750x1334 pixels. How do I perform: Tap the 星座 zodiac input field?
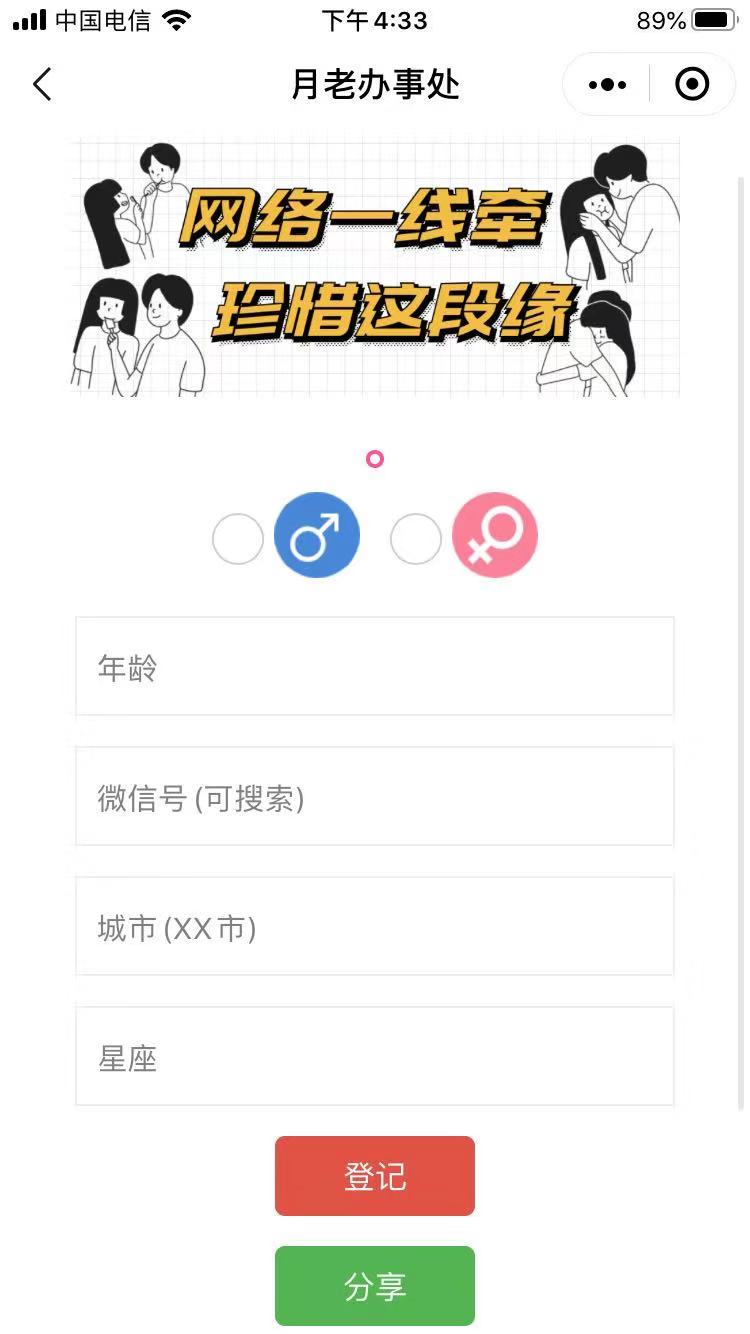(x=374, y=1057)
